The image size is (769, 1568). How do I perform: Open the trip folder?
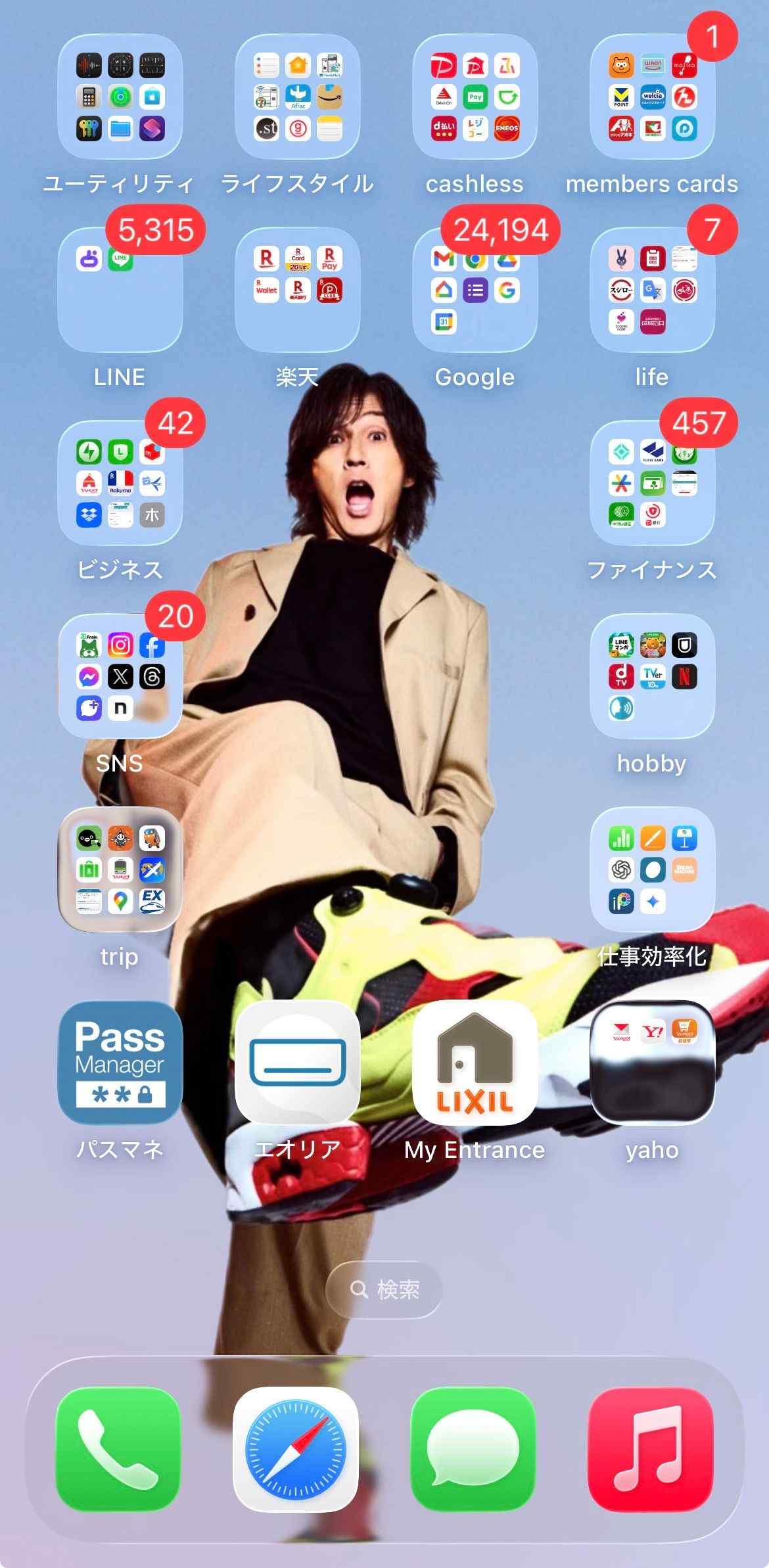point(120,869)
